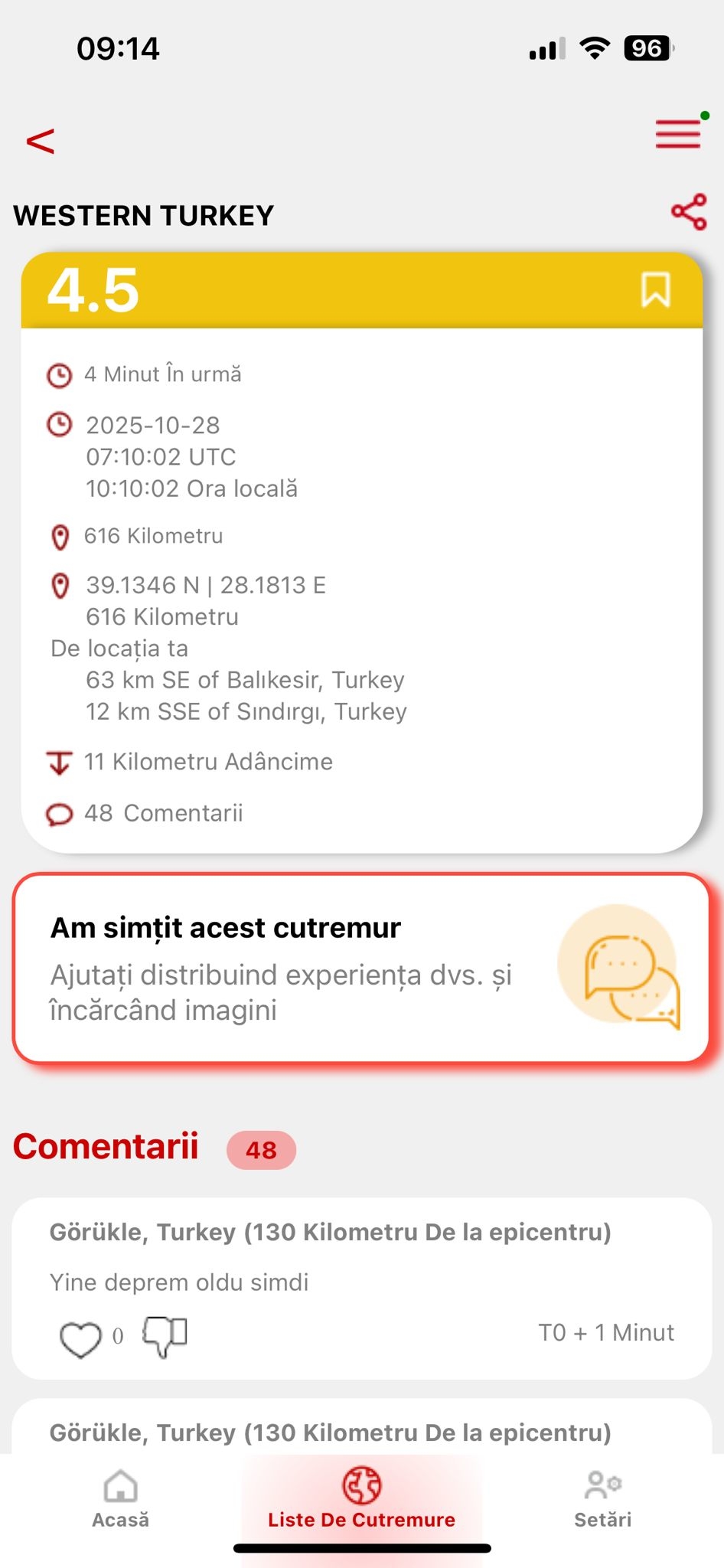The image size is (724, 1568).
Task: Switch to the Acasă tab
Action: (120, 1499)
